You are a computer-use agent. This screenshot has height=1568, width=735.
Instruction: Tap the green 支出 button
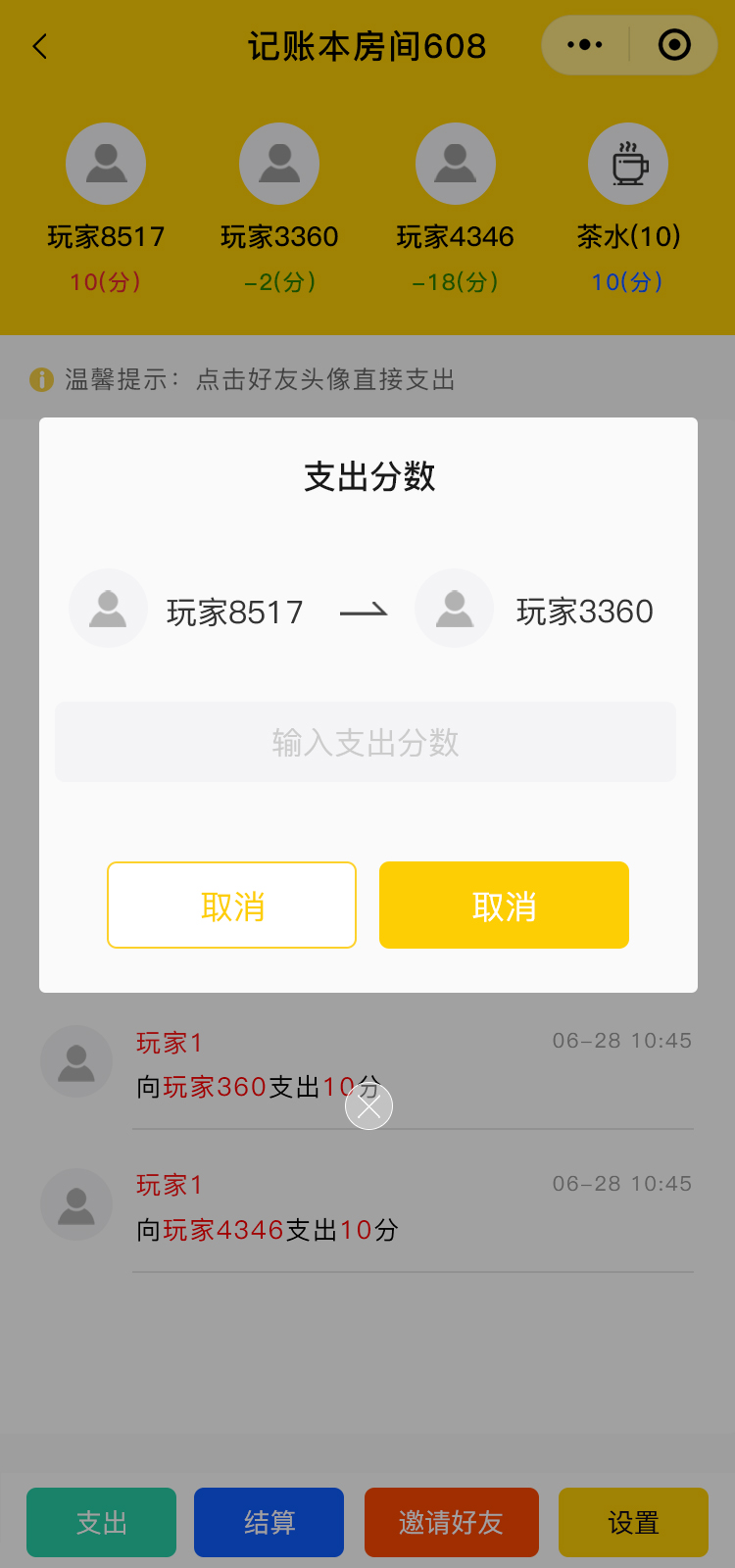pos(102,1522)
